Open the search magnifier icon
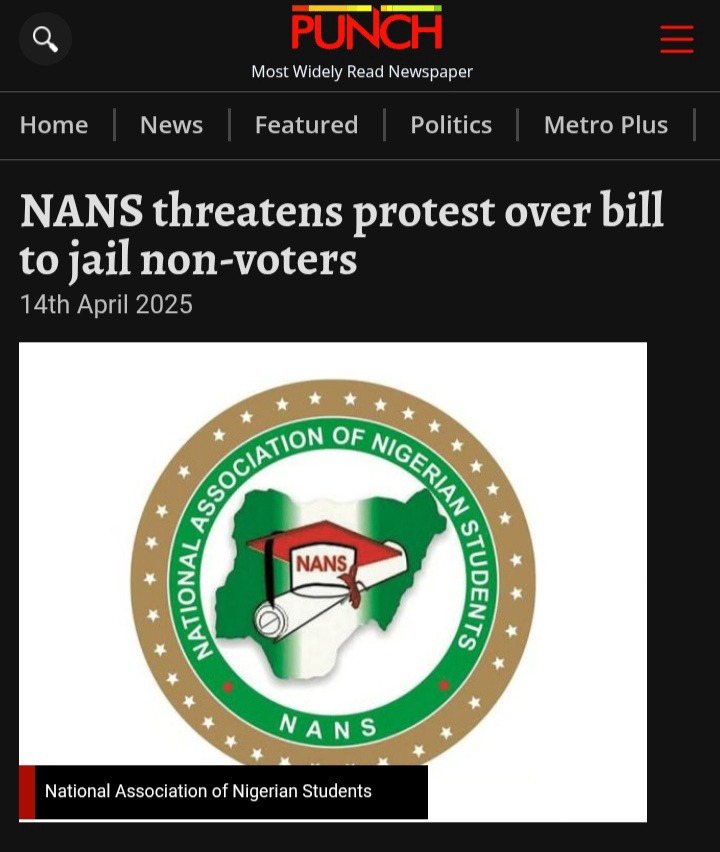The height and width of the screenshot is (852, 720). (45, 40)
